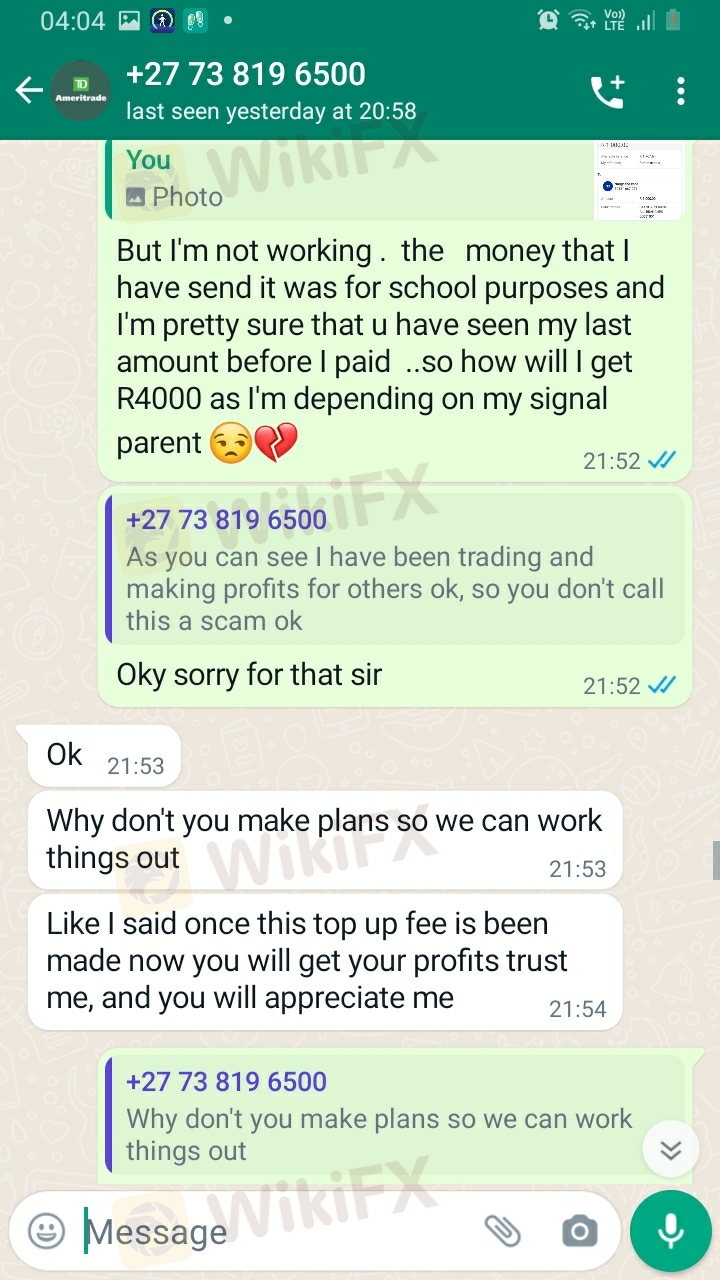Go back to the chat list
The width and height of the screenshot is (720, 1280).
pos(28,91)
